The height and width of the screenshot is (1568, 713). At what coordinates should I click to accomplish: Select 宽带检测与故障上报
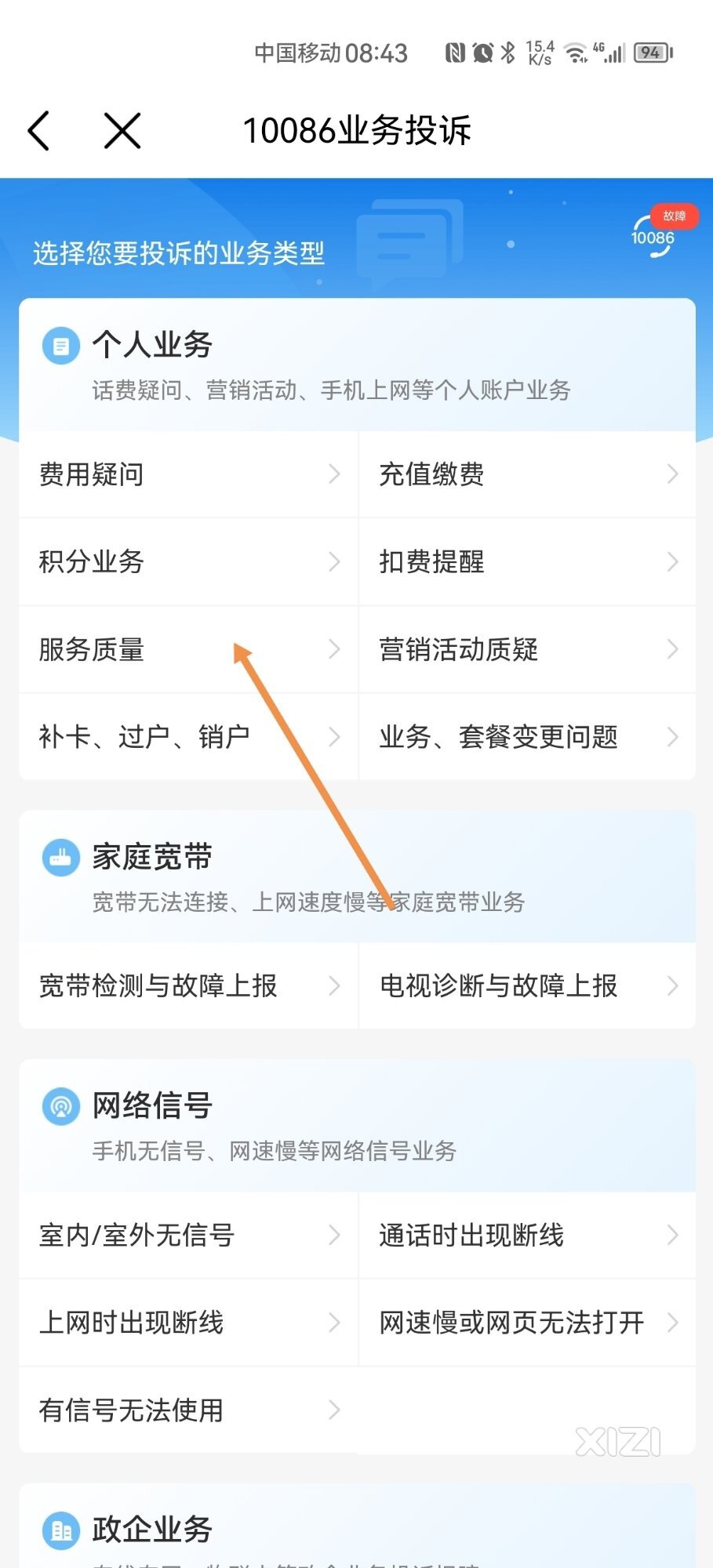[188, 986]
